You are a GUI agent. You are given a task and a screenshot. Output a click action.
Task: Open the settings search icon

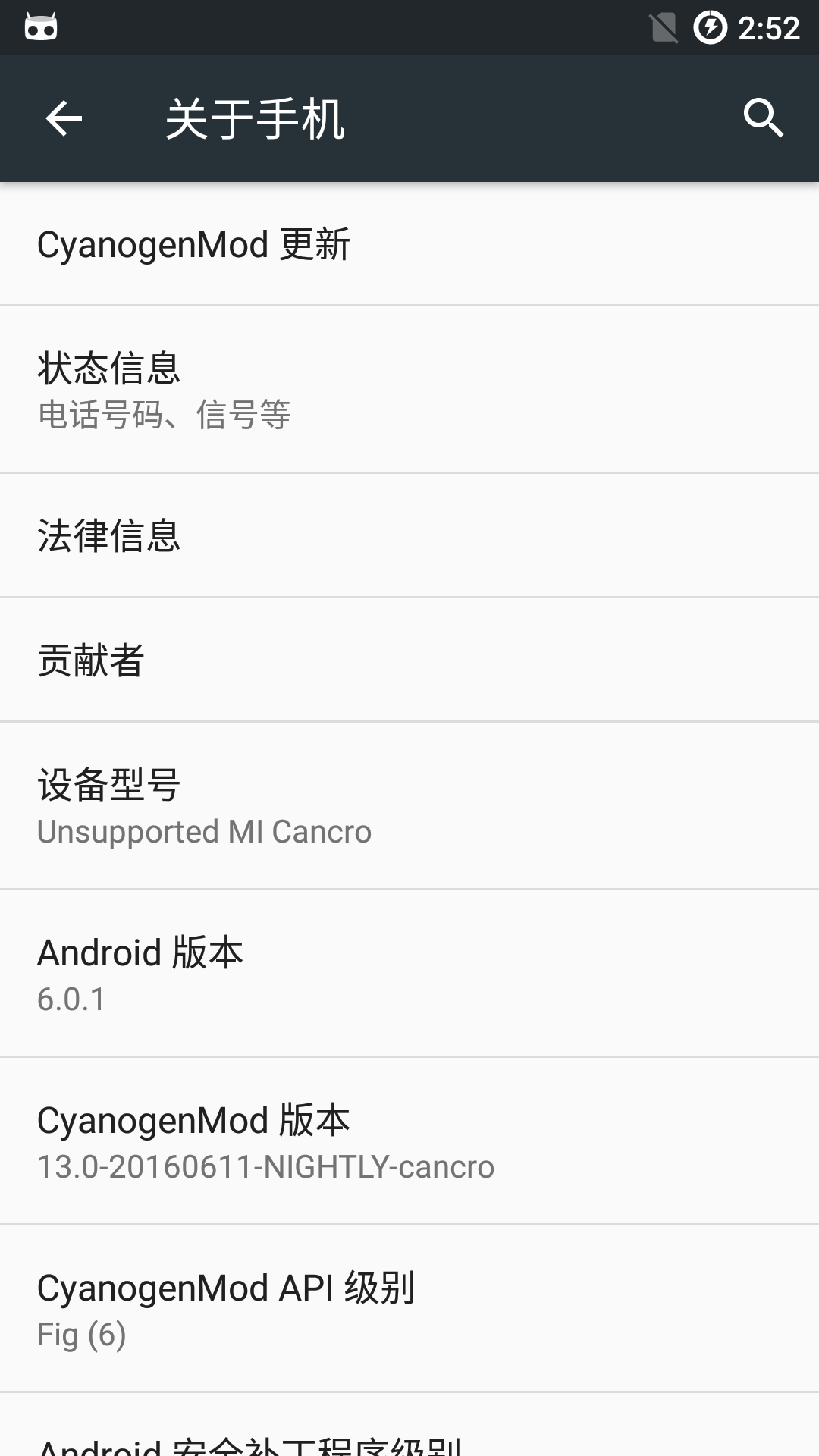762,119
